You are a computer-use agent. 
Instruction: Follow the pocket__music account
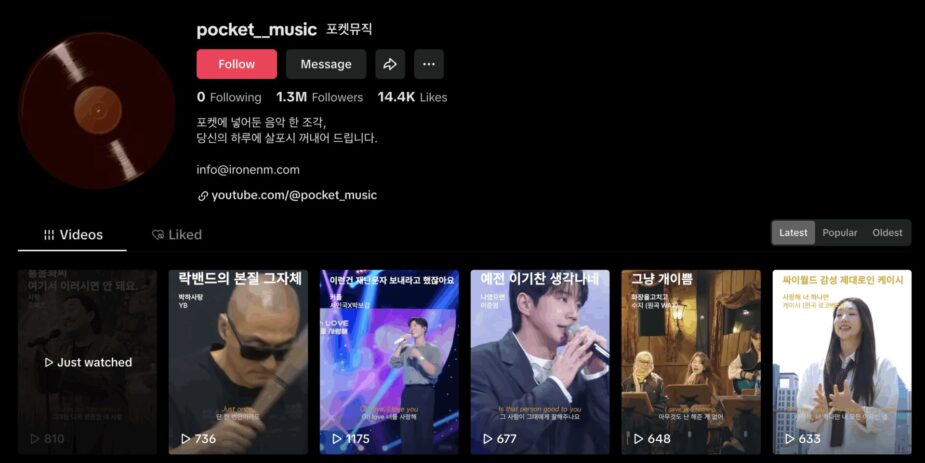pyautogui.click(x=236, y=64)
